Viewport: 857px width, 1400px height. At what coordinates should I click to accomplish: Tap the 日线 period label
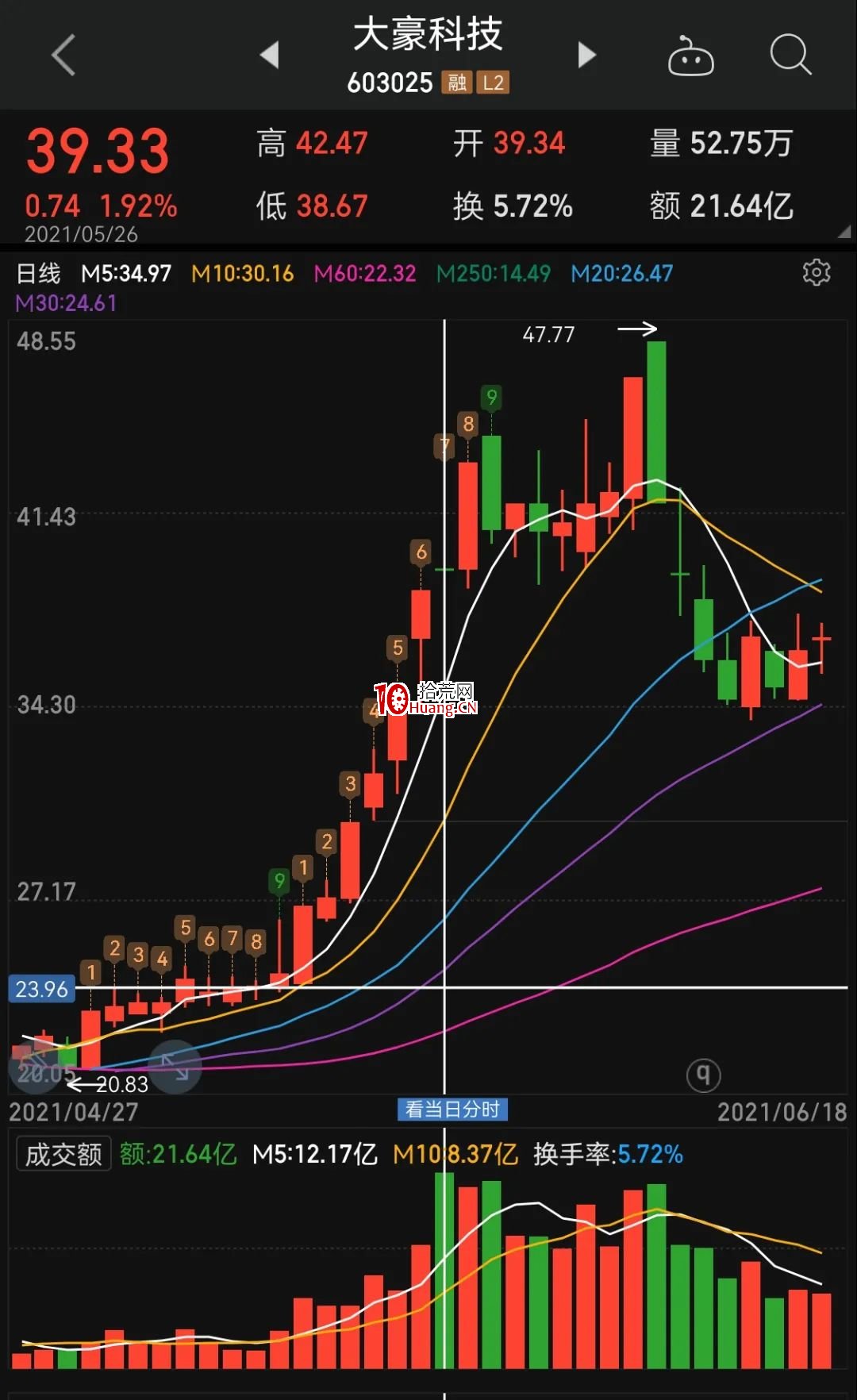pos(38,274)
